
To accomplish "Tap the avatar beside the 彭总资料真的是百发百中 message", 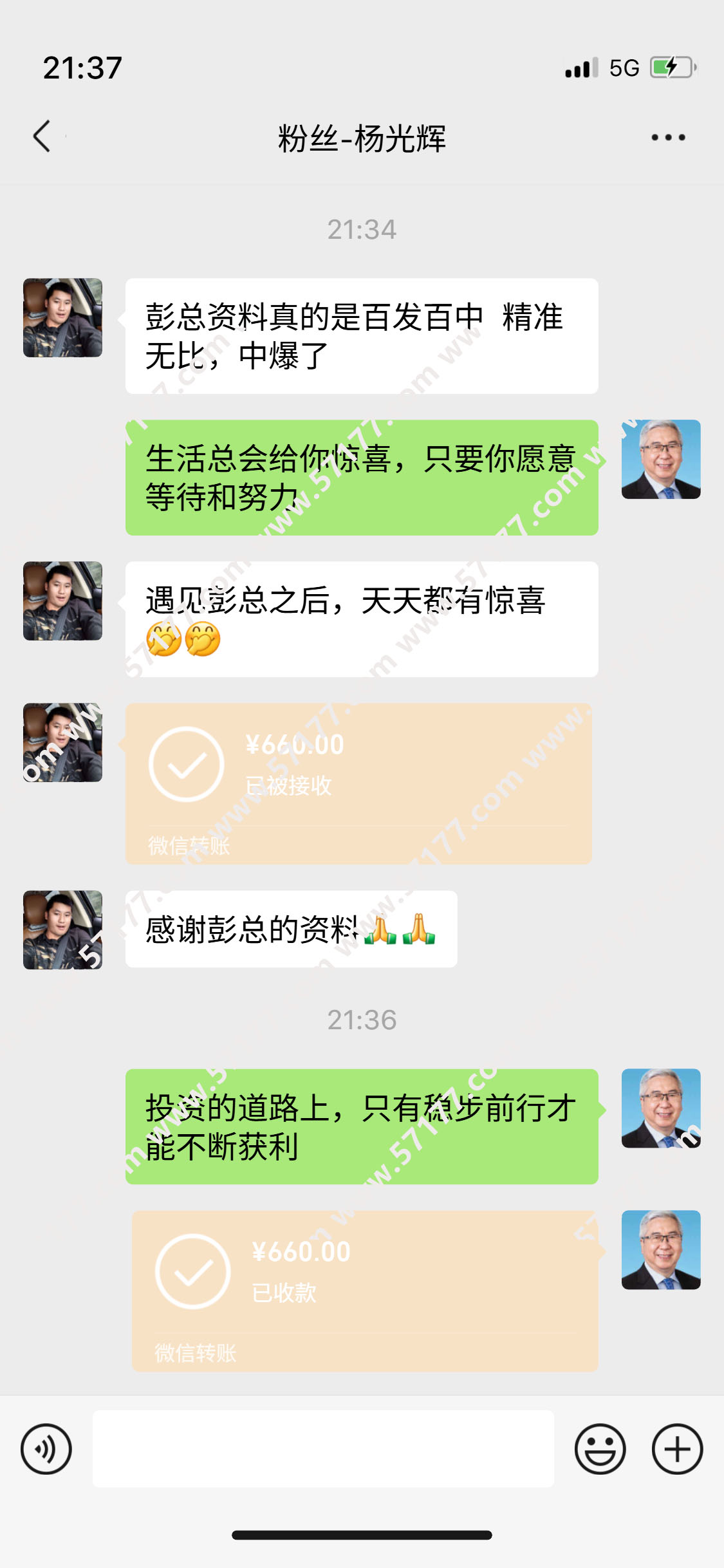I will pyautogui.click(x=63, y=318).
